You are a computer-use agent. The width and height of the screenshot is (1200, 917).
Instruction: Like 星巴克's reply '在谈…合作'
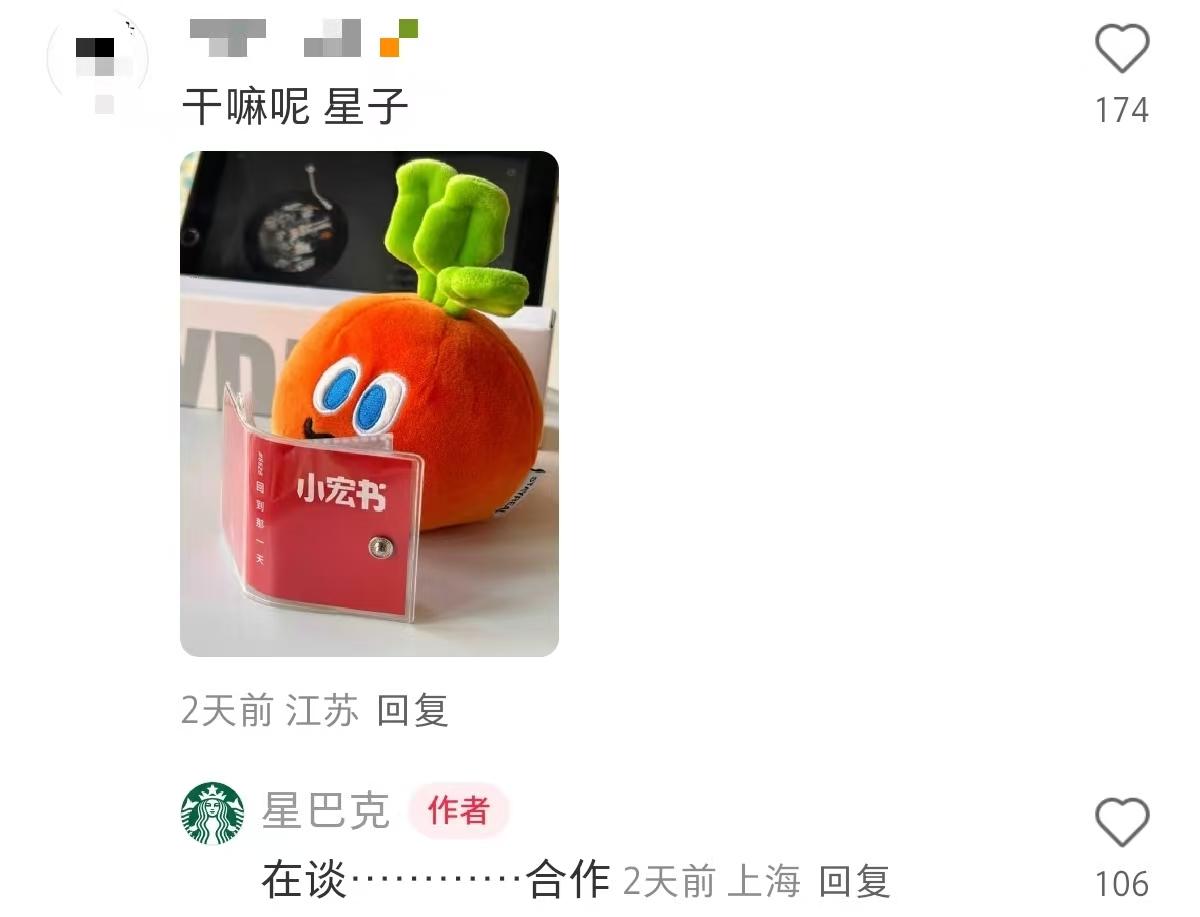point(1122,823)
